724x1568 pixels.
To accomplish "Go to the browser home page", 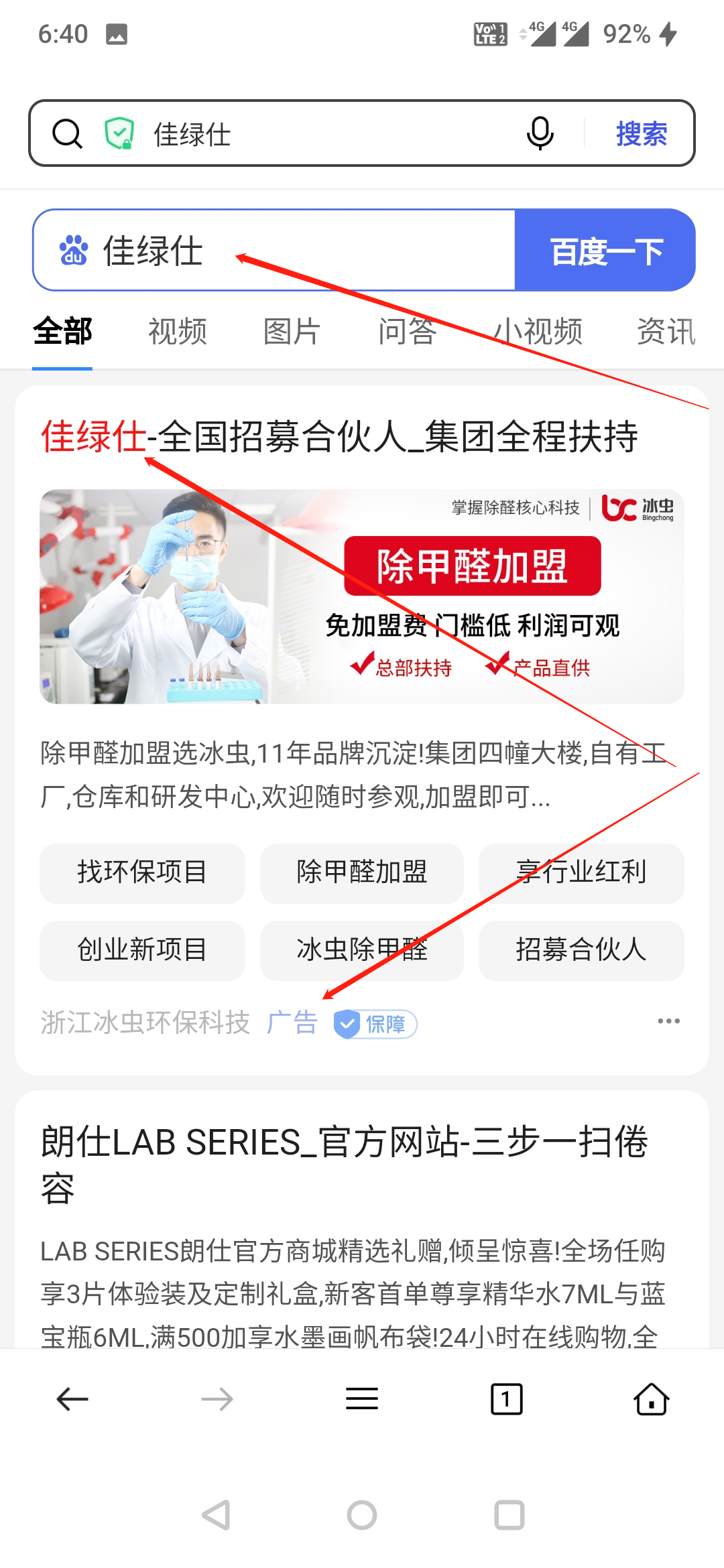I will 651,1399.
